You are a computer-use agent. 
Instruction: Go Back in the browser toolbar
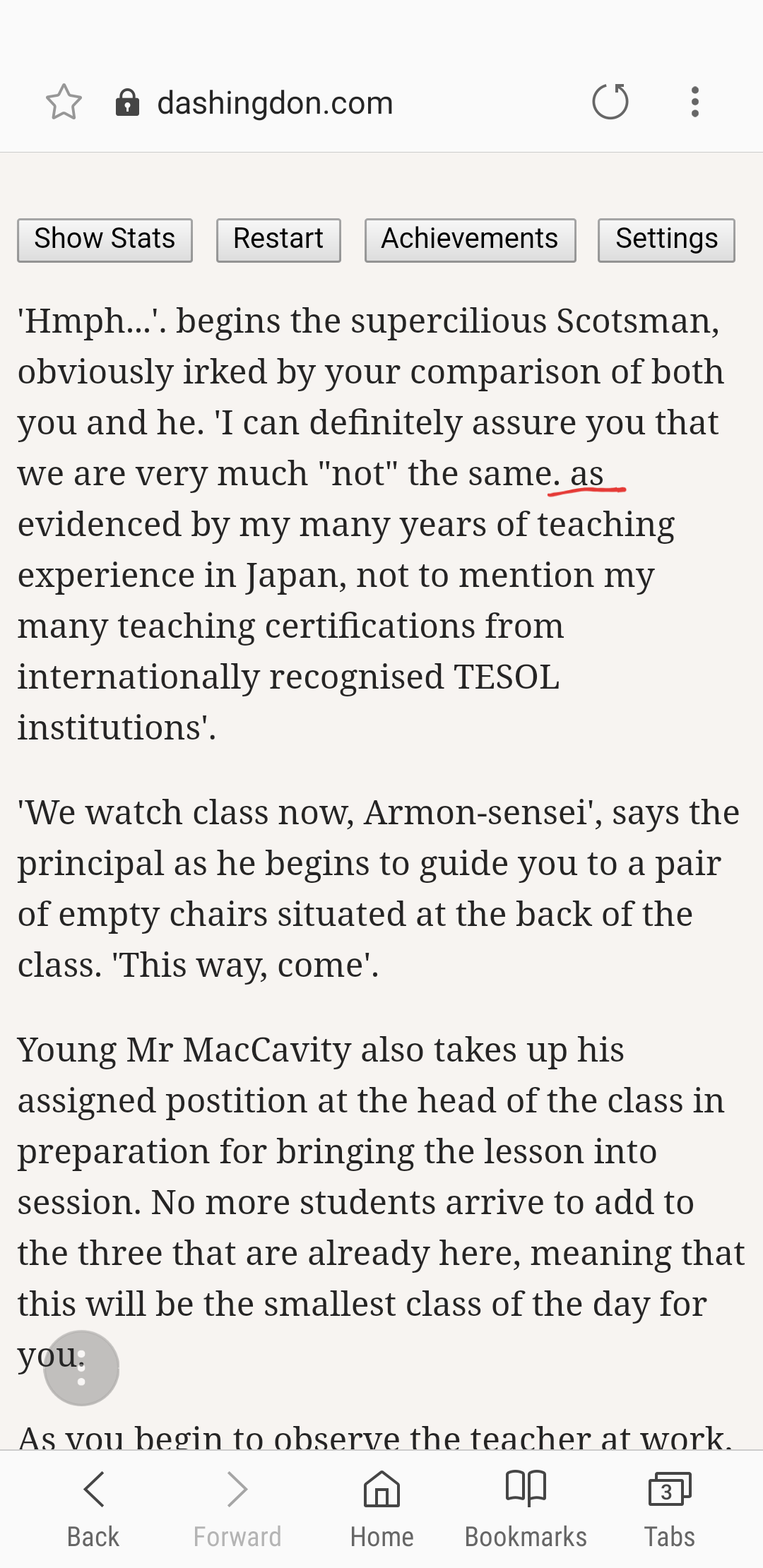[93, 1509]
